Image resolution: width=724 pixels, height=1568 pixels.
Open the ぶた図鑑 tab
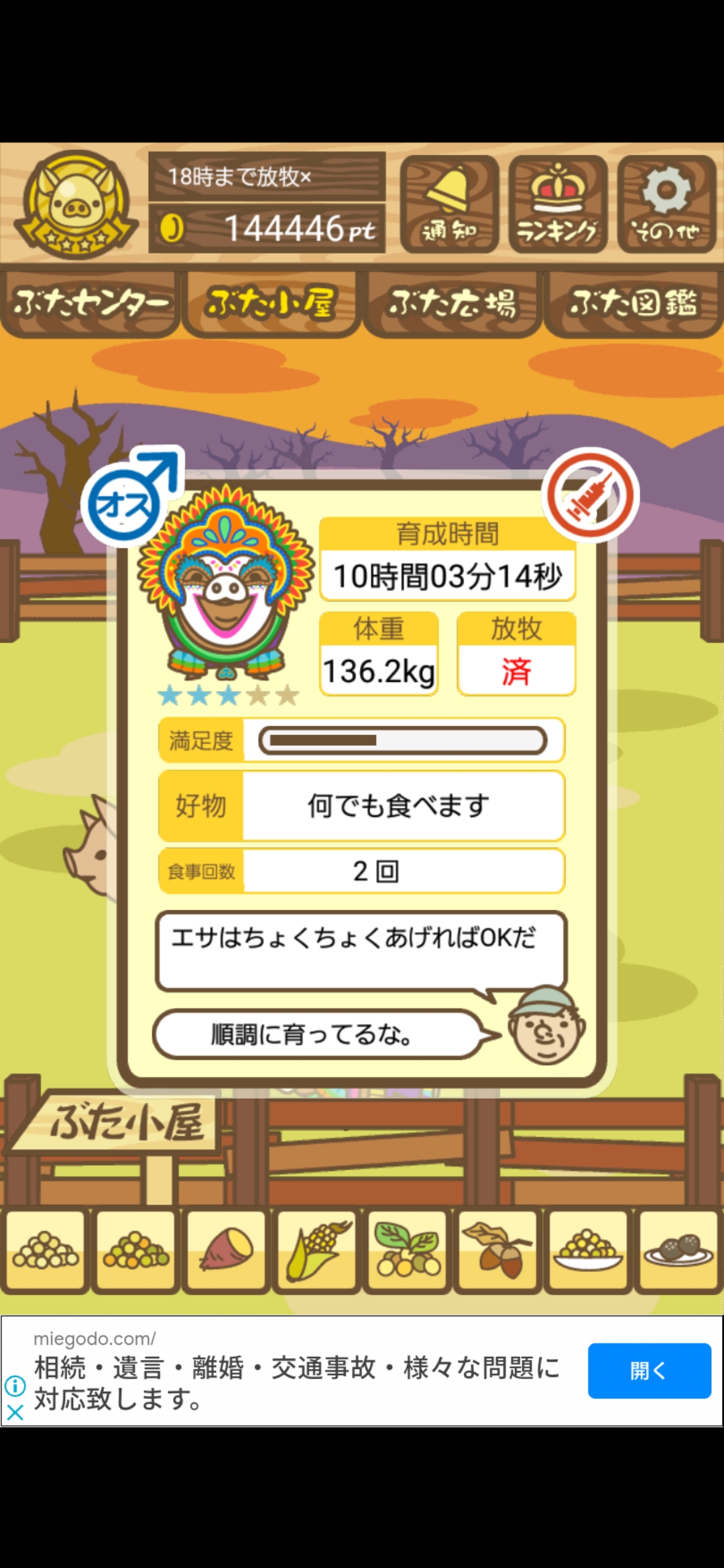pyautogui.click(x=633, y=304)
